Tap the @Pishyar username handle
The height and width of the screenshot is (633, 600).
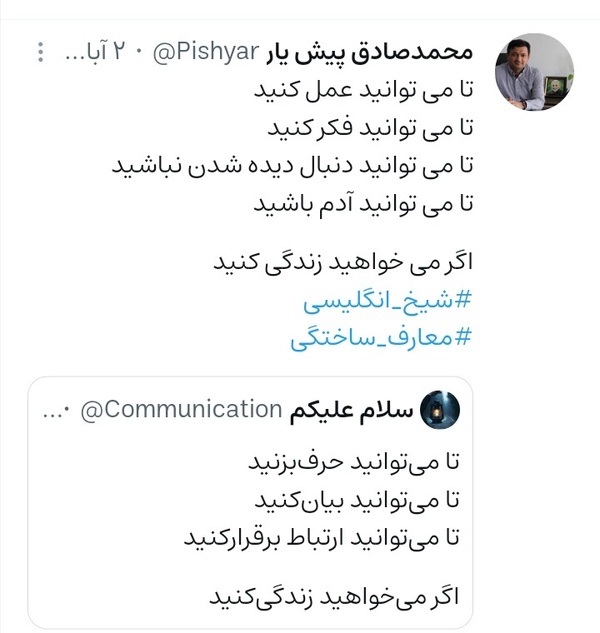pos(206,52)
